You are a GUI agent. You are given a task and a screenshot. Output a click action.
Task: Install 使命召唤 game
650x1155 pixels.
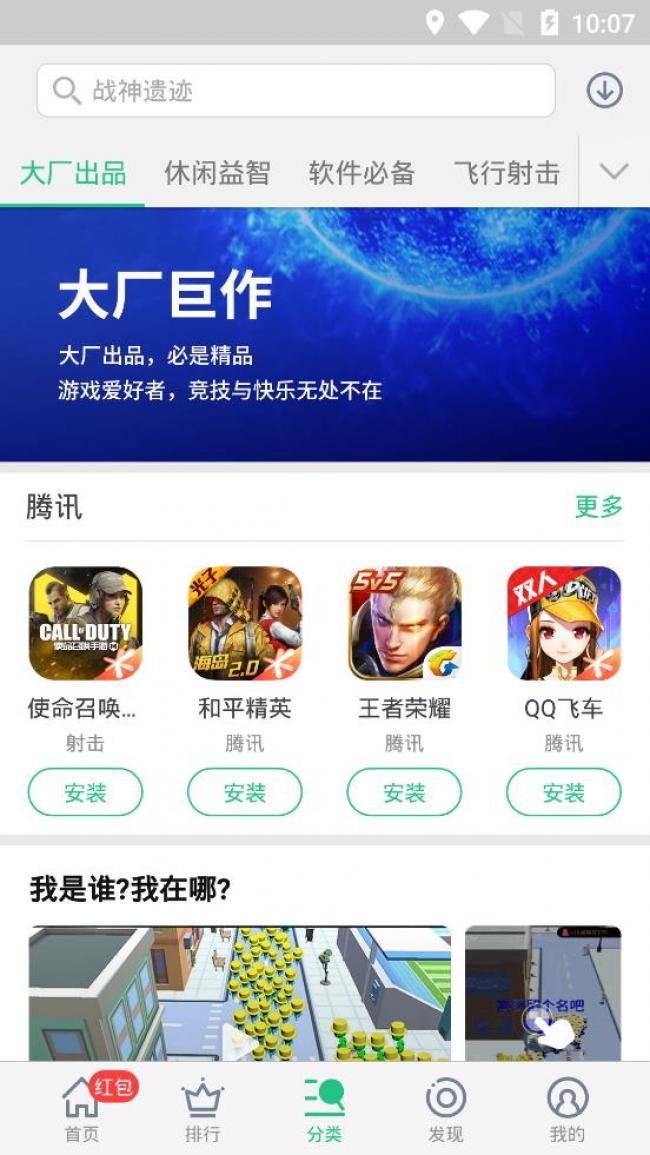click(85, 793)
